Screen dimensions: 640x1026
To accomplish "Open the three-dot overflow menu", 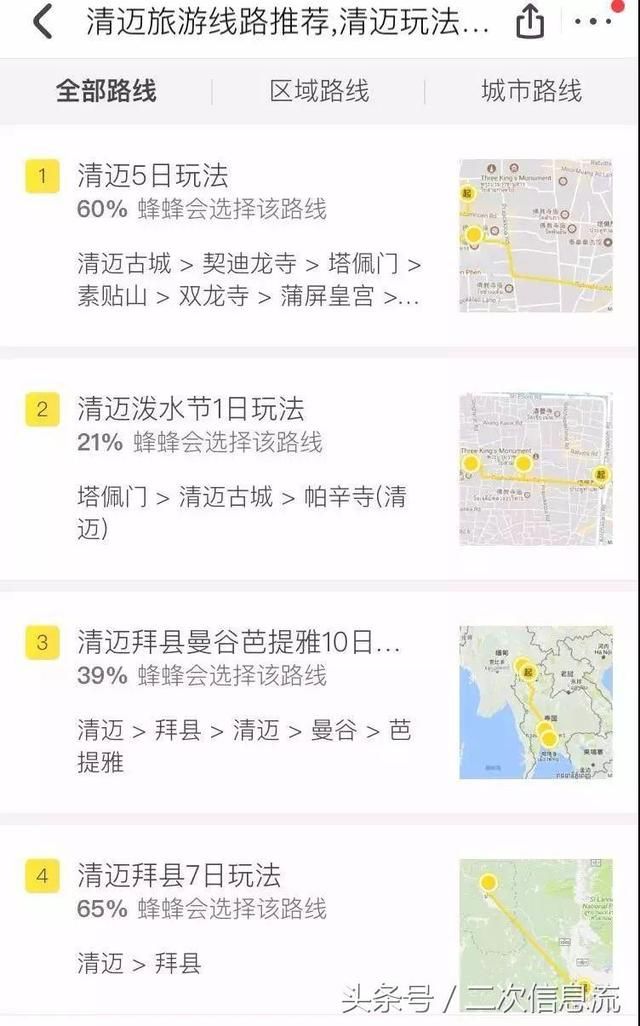I will pos(595,21).
